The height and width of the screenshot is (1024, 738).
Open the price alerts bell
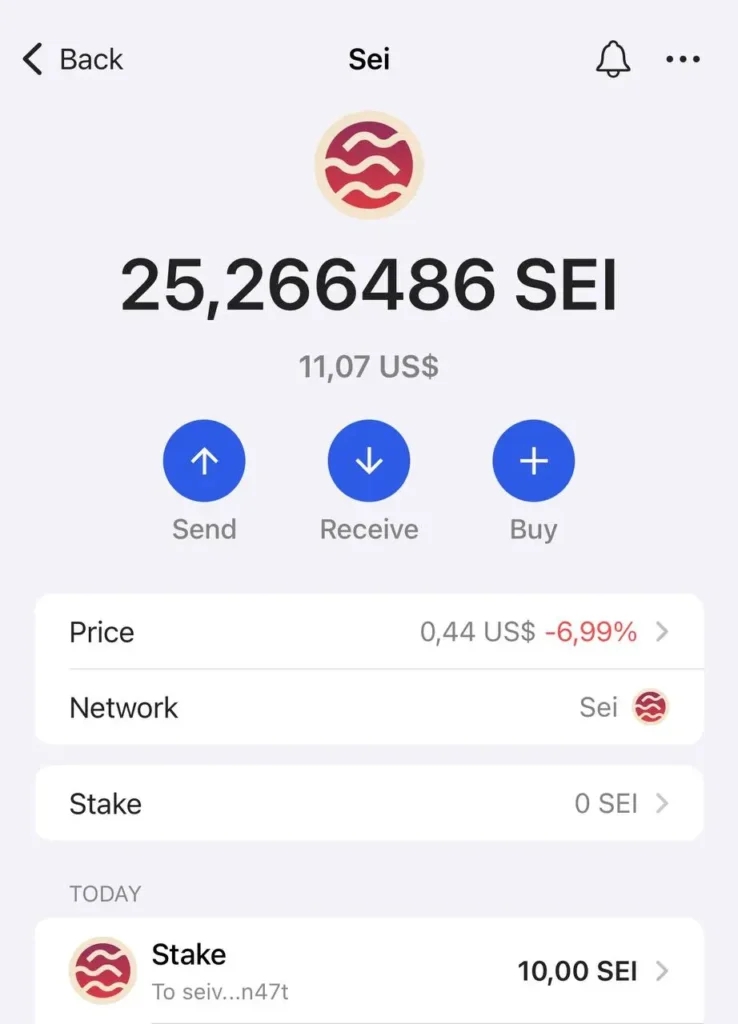613,60
